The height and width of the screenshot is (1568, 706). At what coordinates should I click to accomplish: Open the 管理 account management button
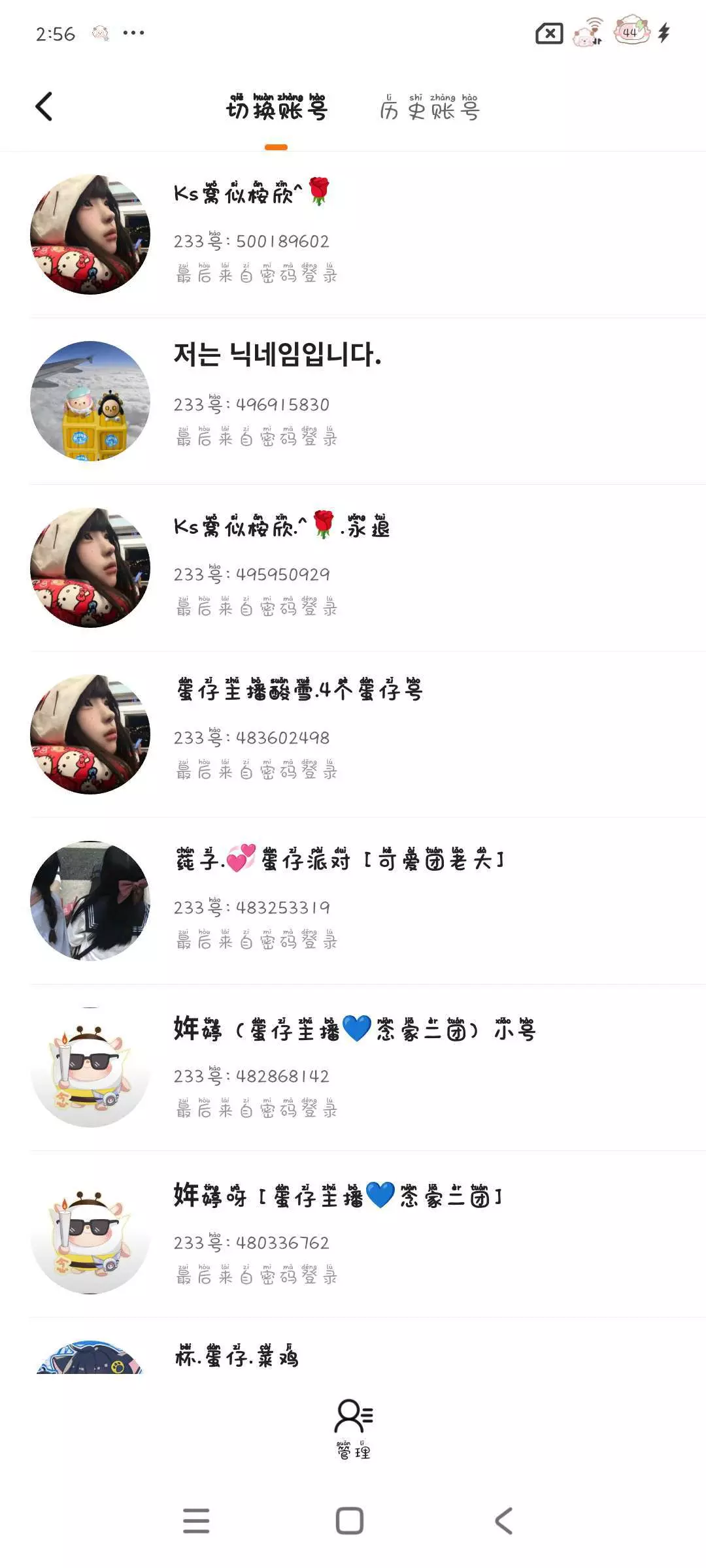pyautogui.click(x=354, y=1429)
